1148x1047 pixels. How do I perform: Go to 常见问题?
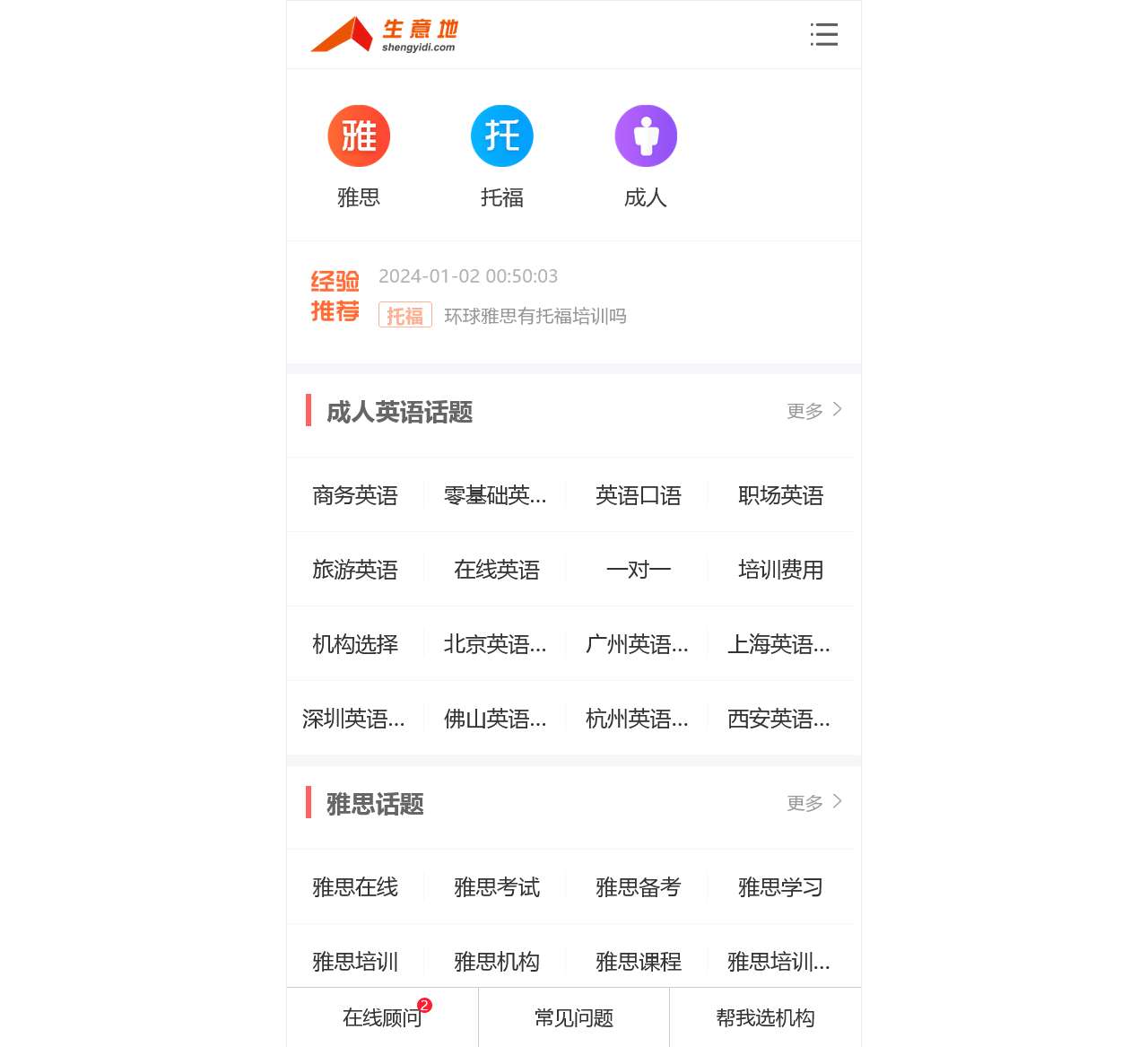pyautogui.click(x=574, y=1017)
